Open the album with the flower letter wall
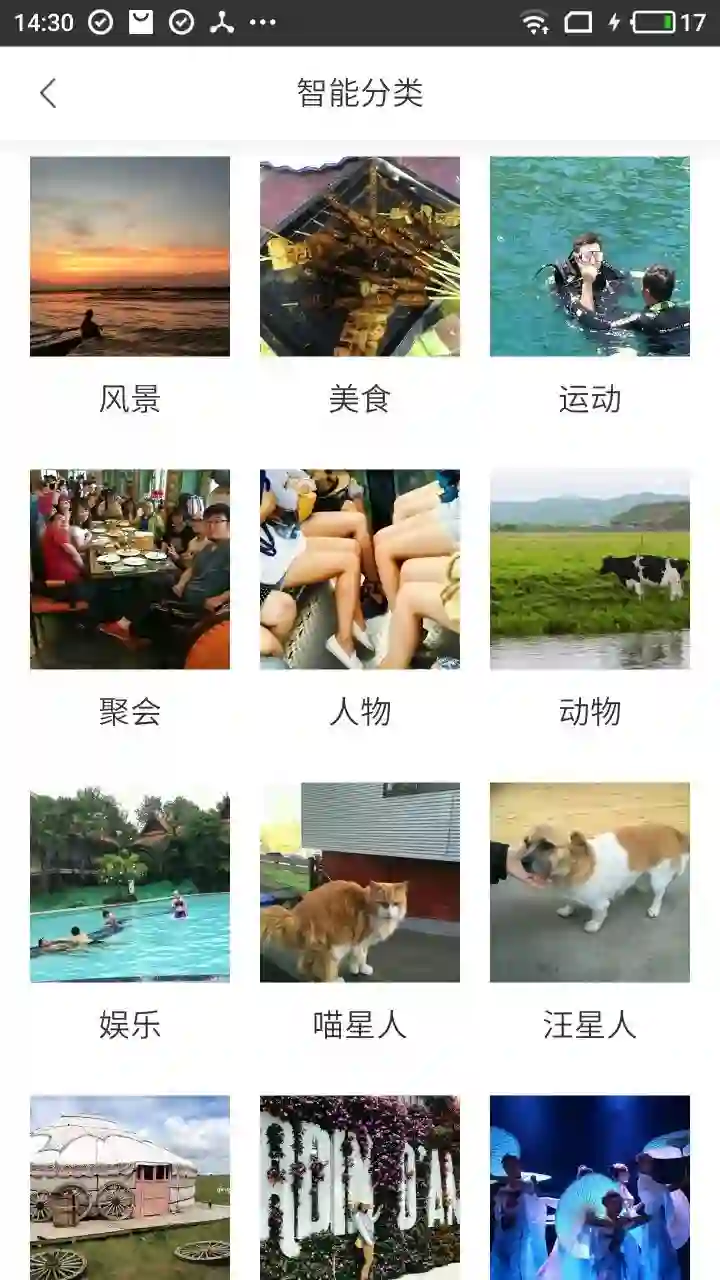Image resolution: width=720 pixels, height=1280 pixels. [360, 1187]
